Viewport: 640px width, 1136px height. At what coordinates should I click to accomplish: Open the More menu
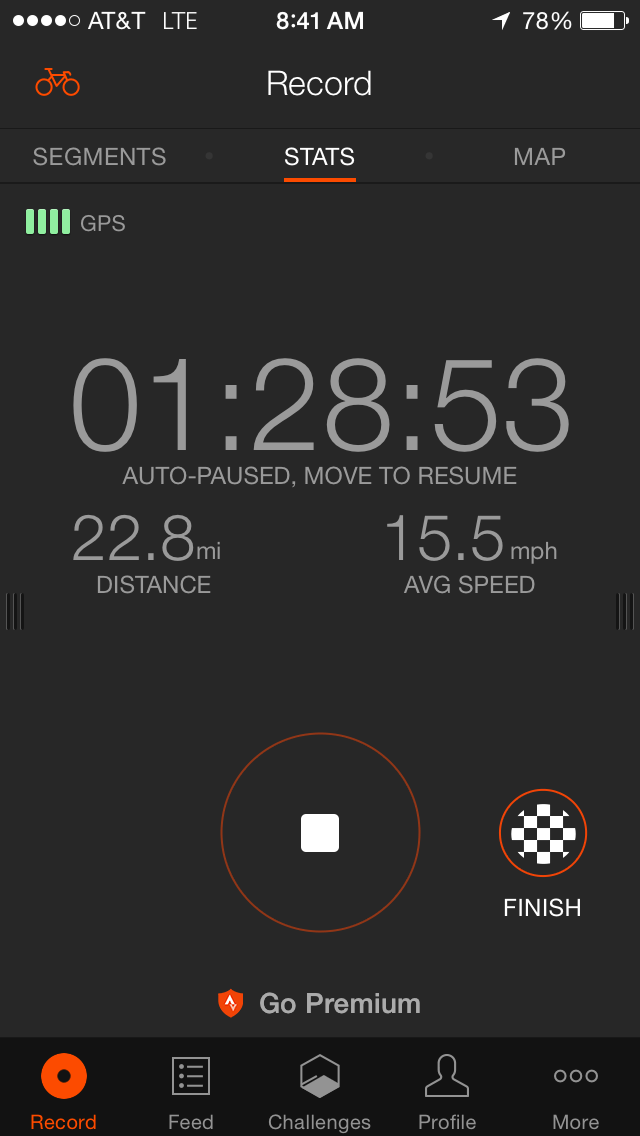[575, 1090]
